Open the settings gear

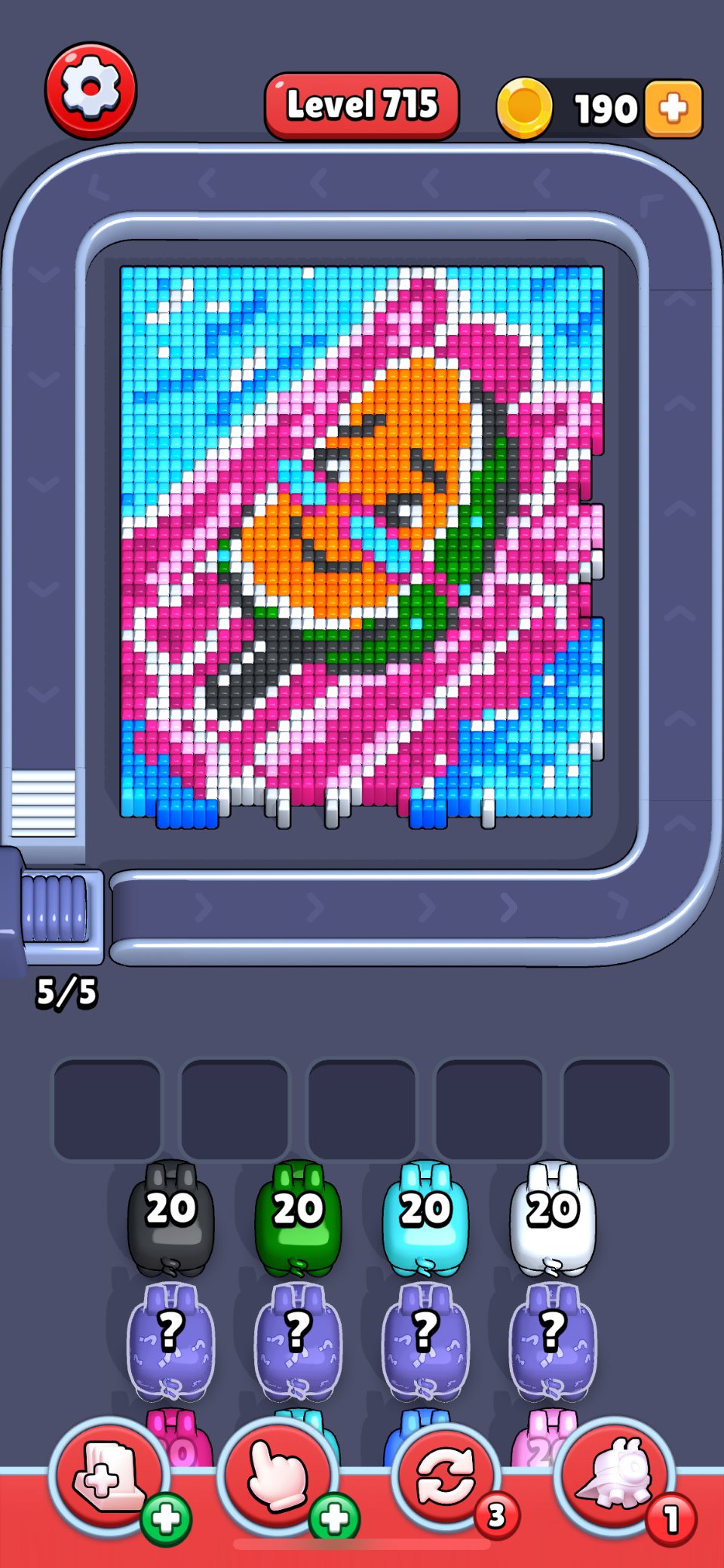90,91
